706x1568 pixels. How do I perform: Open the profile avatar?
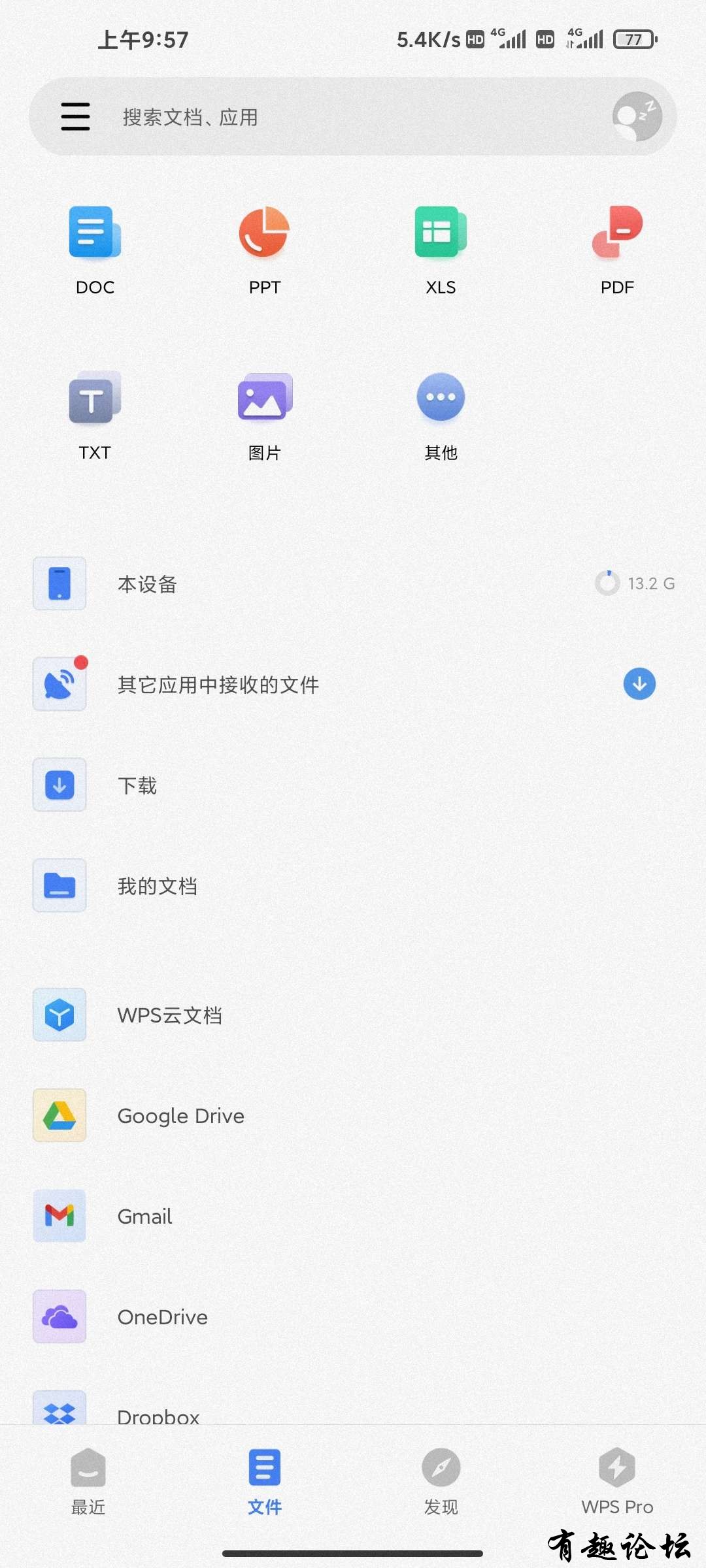coord(637,117)
